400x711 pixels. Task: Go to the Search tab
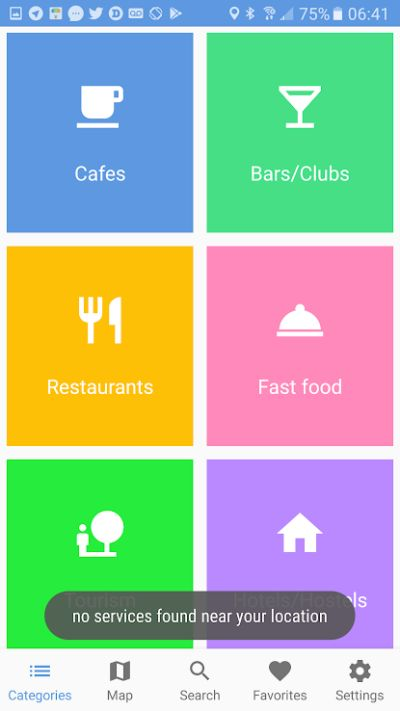pos(200,681)
